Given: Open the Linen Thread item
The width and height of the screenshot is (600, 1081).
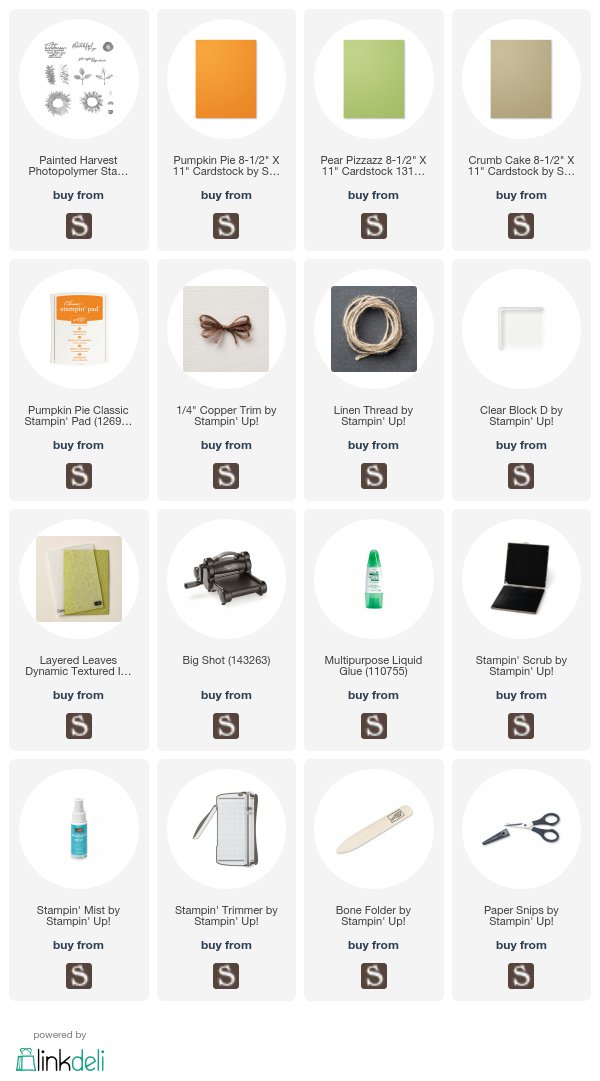Looking at the screenshot, I should pyautogui.click(x=373, y=380).
